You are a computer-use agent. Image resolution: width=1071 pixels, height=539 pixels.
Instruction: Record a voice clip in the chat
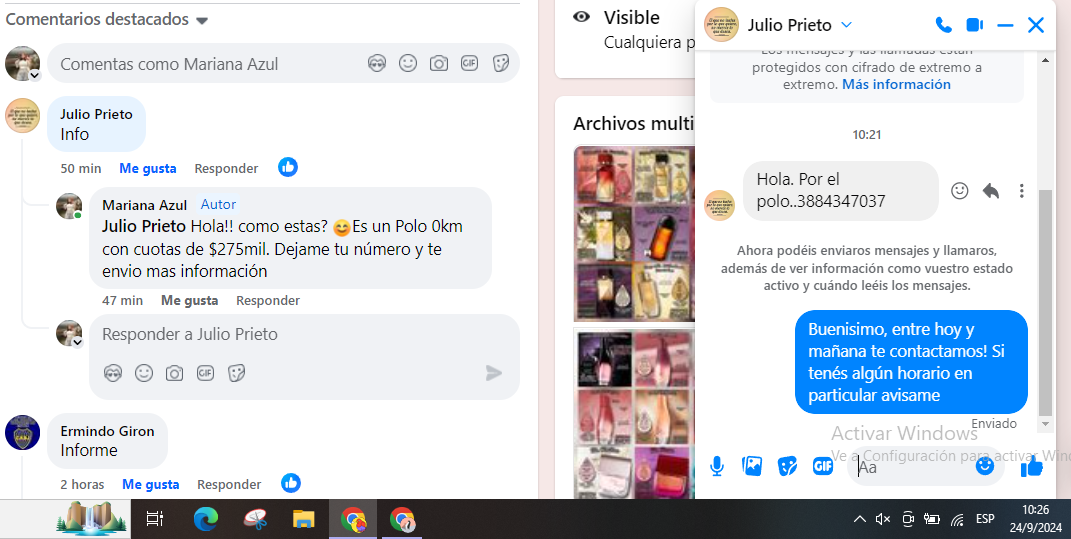(x=717, y=466)
